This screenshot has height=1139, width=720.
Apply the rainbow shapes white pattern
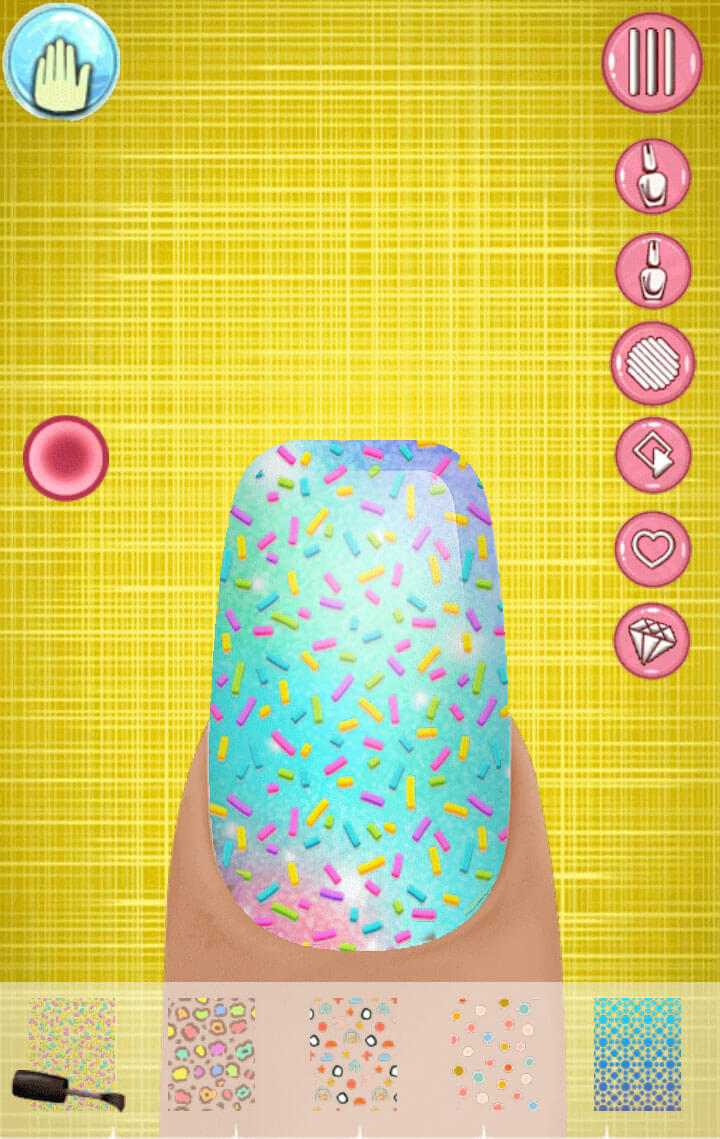coord(353,1054)
